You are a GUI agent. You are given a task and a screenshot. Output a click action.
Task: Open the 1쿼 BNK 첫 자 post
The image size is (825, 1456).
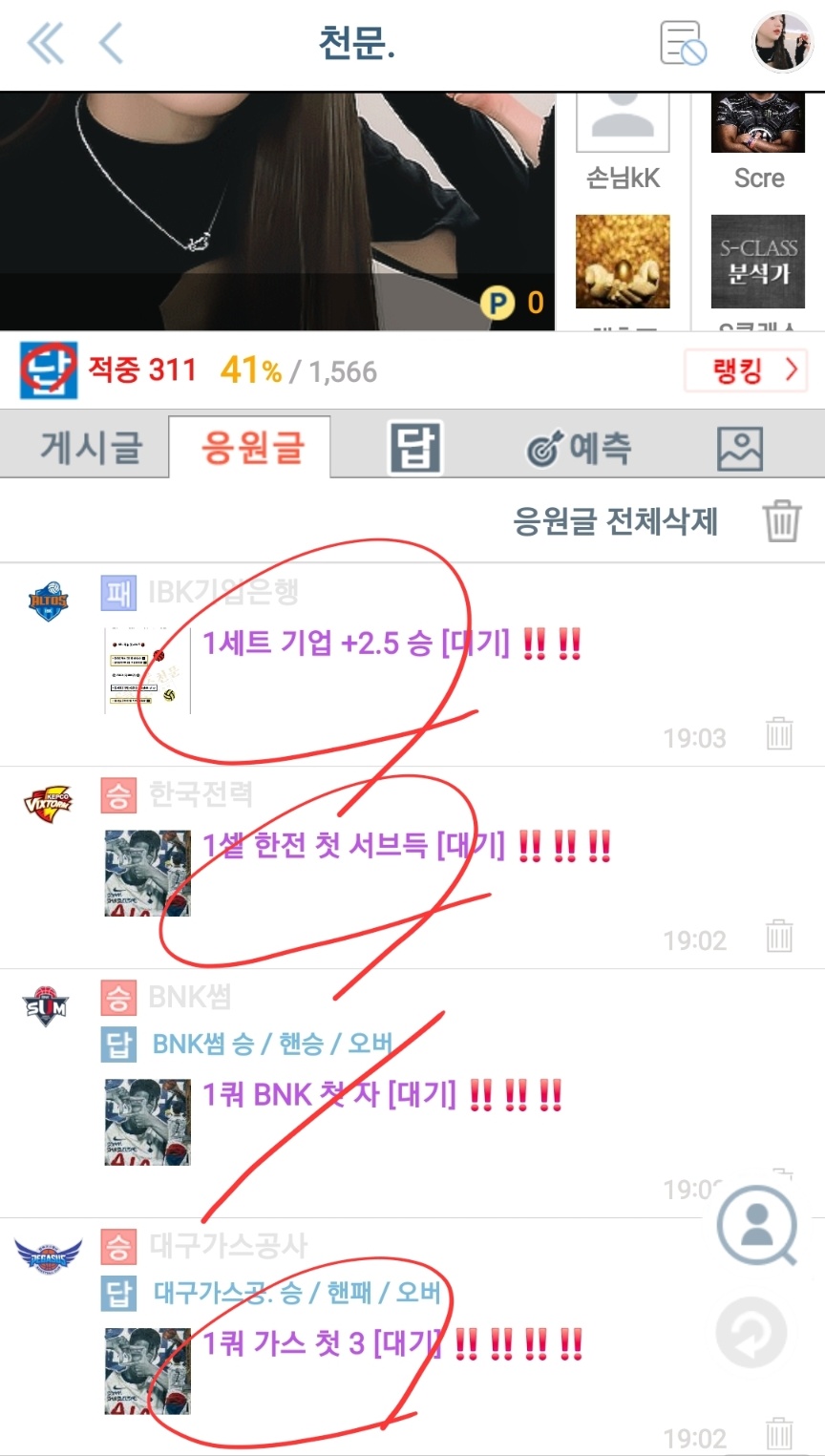click(328, 1094)
